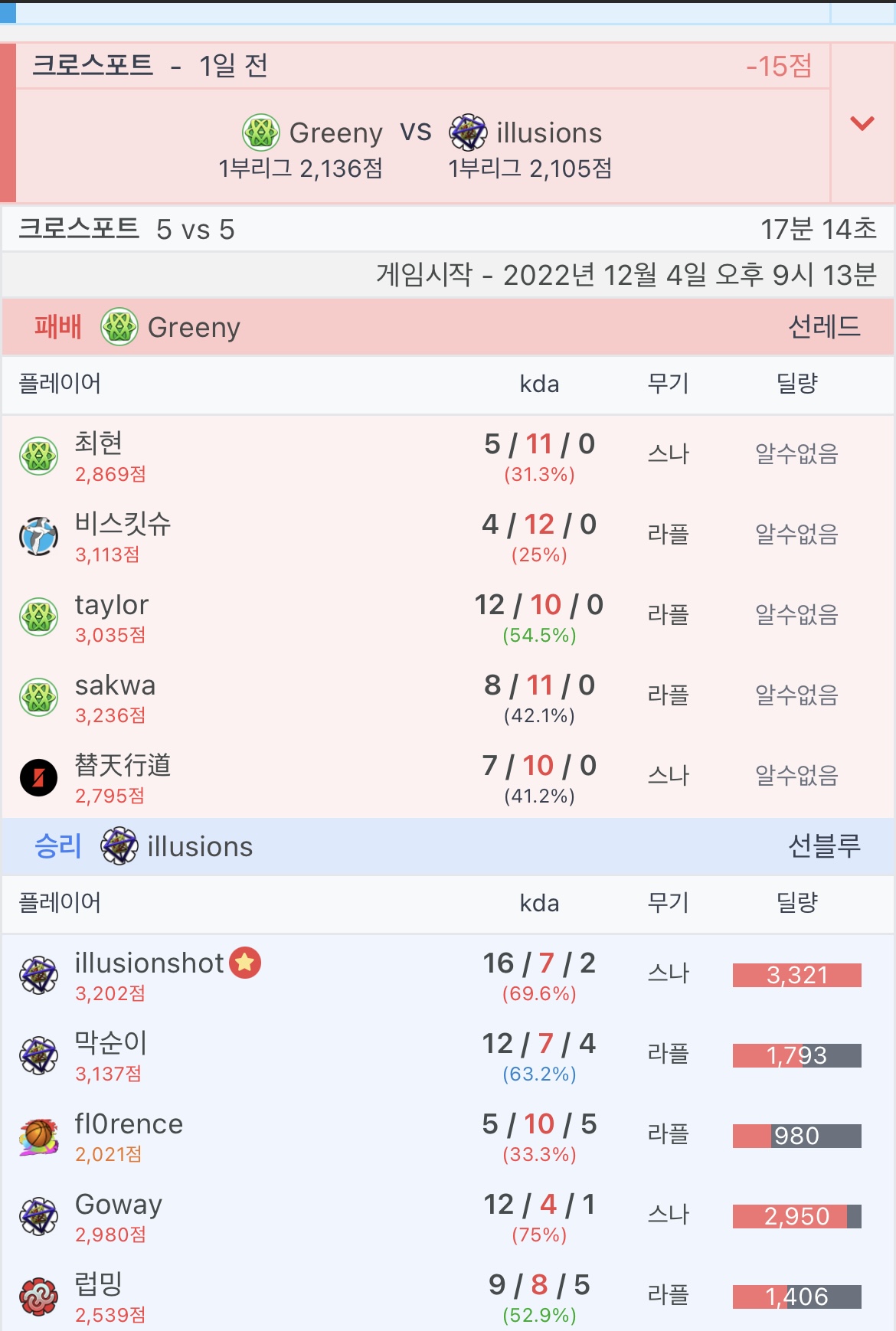Collapse the Greeny vs illusions match details
This screenshot has width=896, height=1331.
tap(862, 123)
